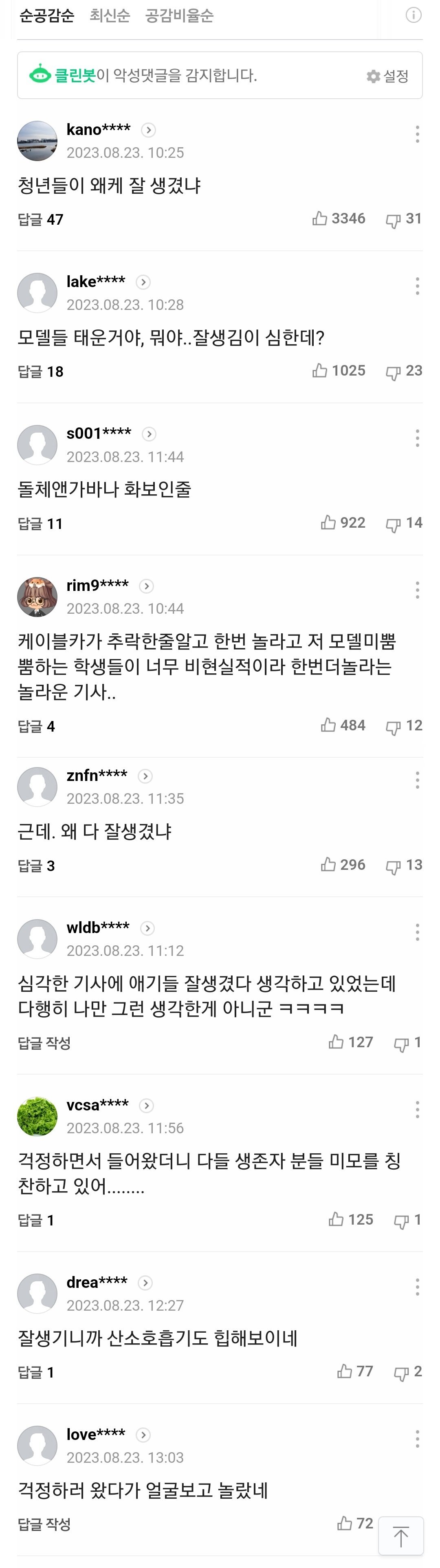
Task: Open overflow menu on rim9**** comment
Action: pyautogui.click(x=417, y=590)
